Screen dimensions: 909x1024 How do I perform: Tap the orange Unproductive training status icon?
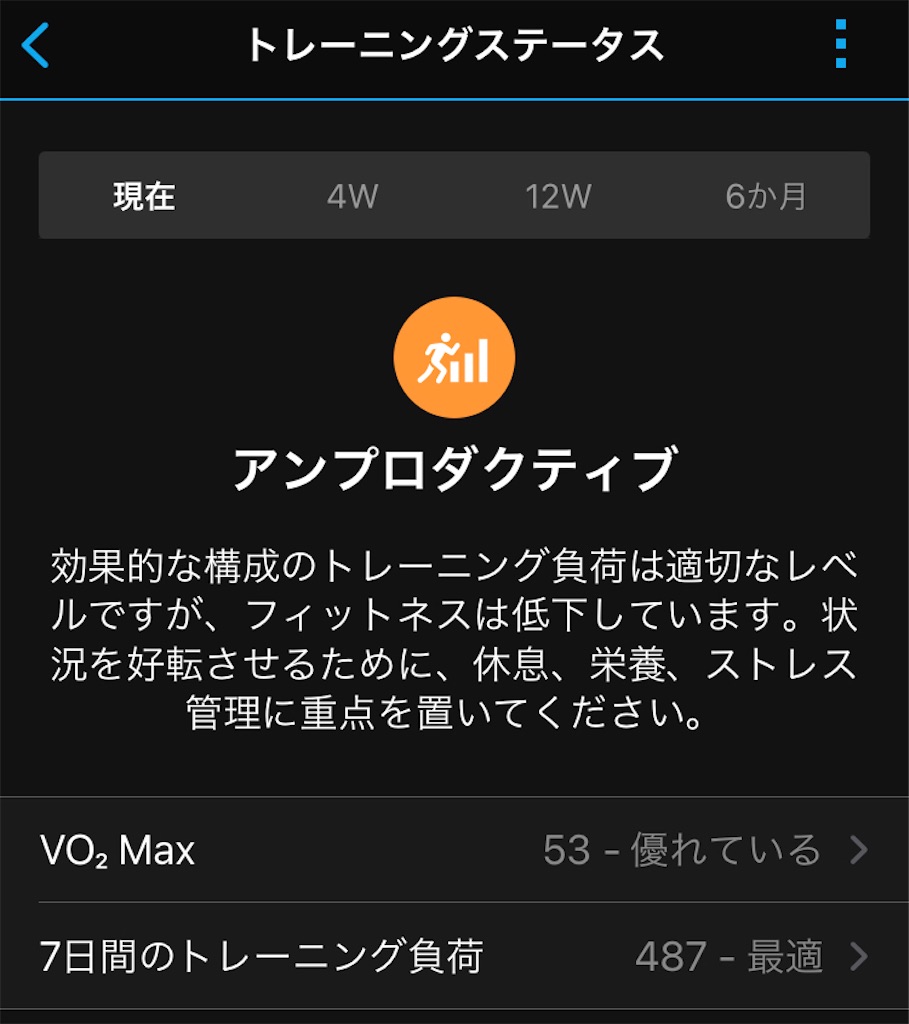point(454,355)
